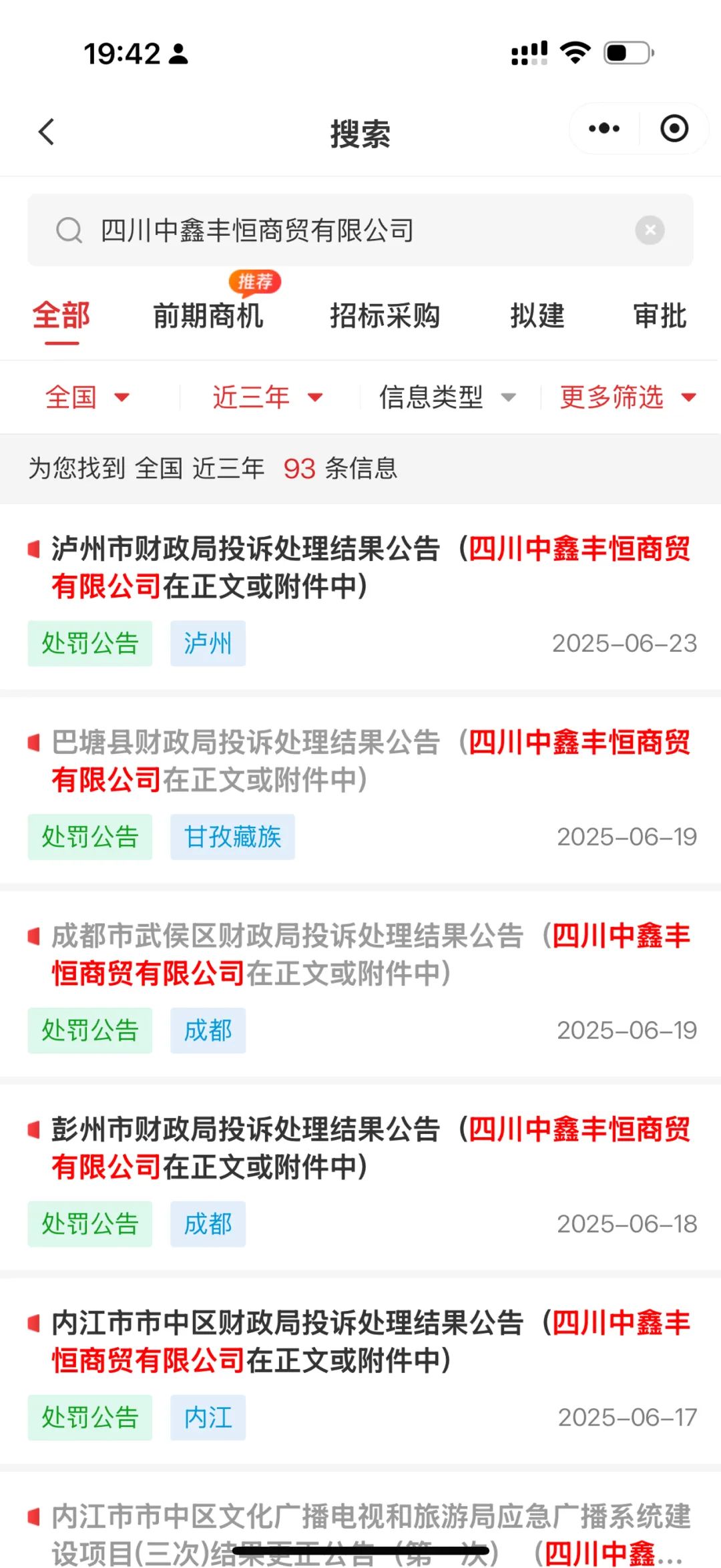Switch to the 审批 tab
721x1568 pixels.
[x=660, y=315]
